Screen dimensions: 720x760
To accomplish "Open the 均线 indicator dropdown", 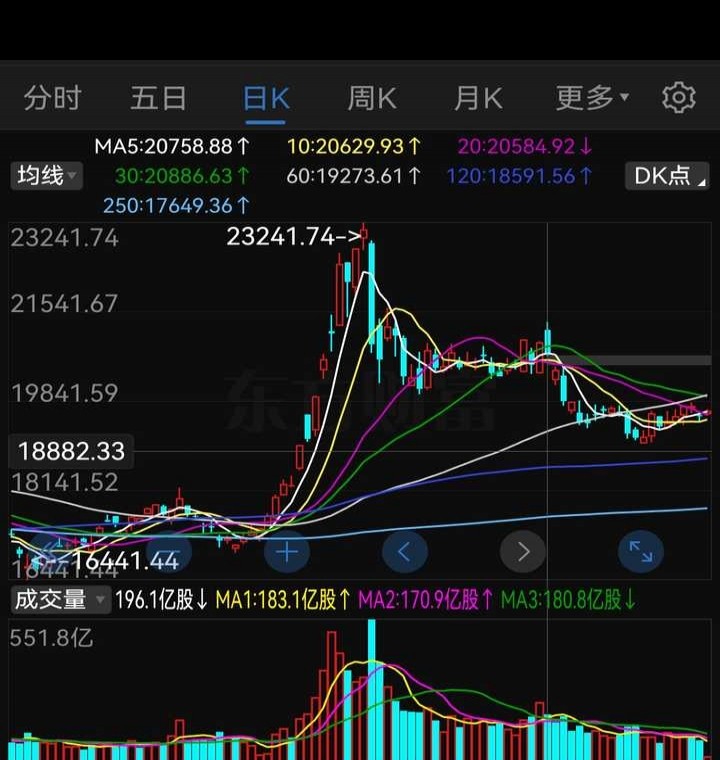I will [47, 175].
